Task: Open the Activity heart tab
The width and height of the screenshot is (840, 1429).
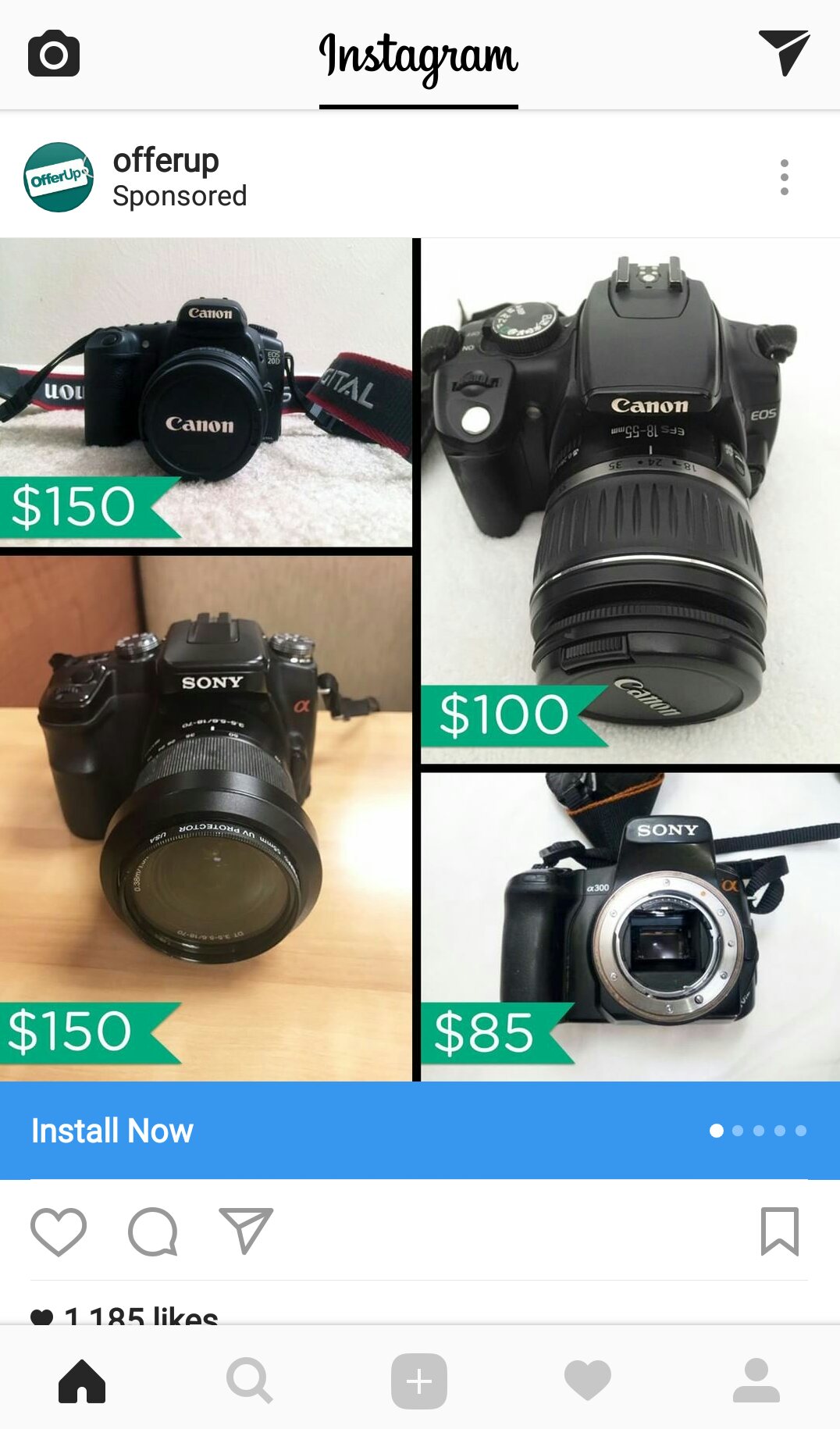Action: [588, 1380]
